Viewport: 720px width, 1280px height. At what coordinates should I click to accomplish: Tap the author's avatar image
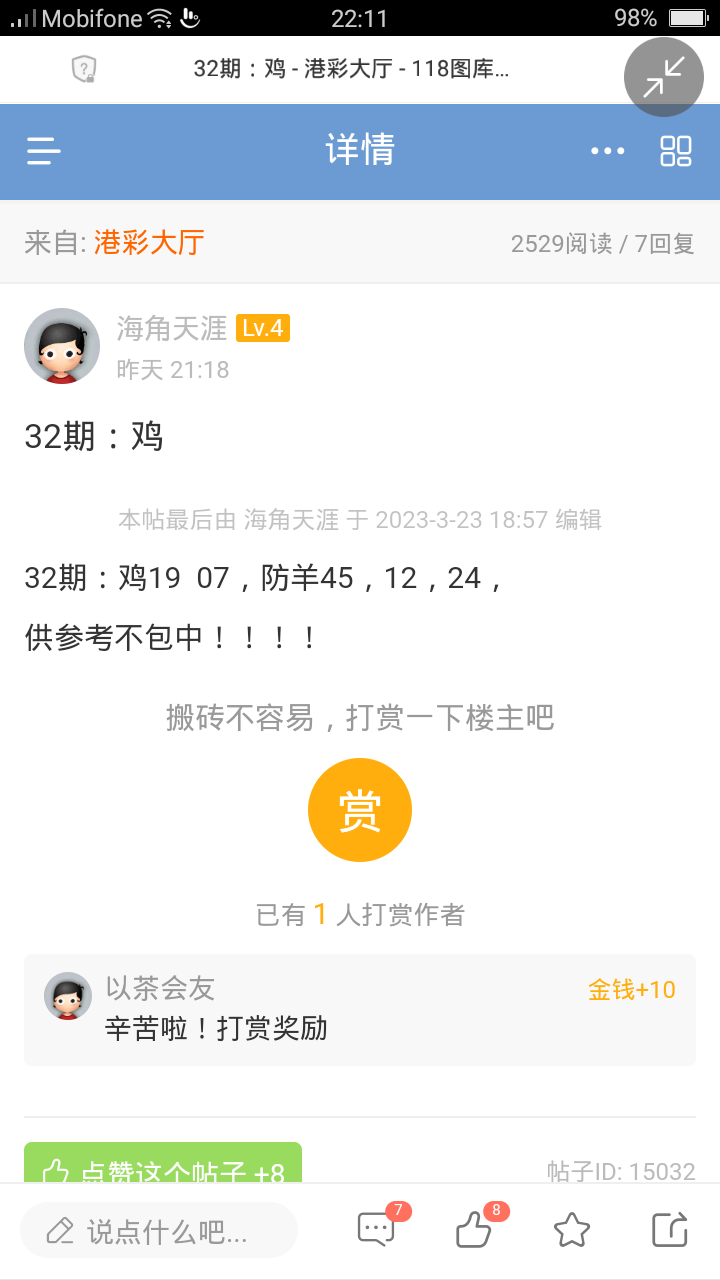tap(62, 346)
